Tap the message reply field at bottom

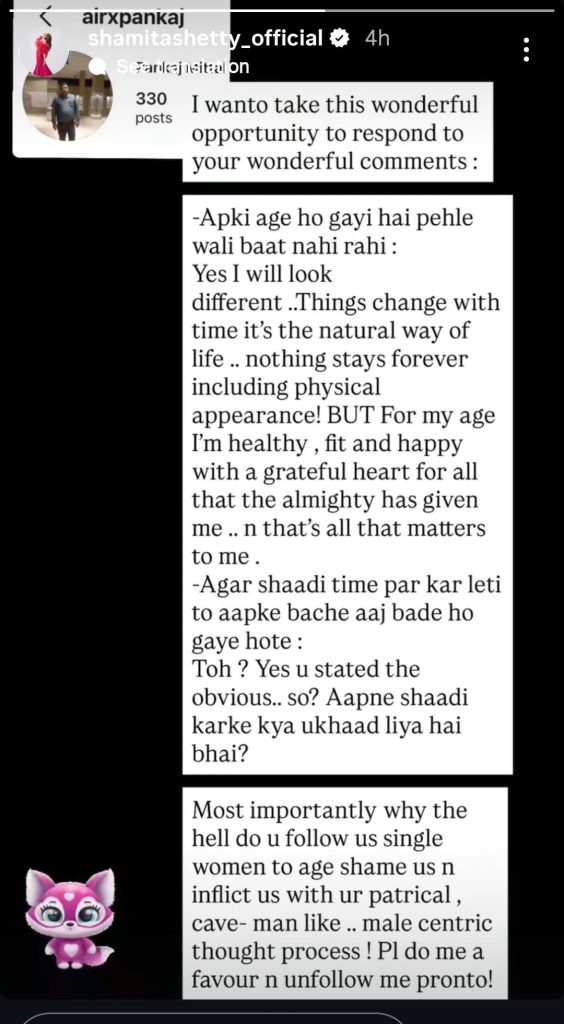pos(215,1017)
